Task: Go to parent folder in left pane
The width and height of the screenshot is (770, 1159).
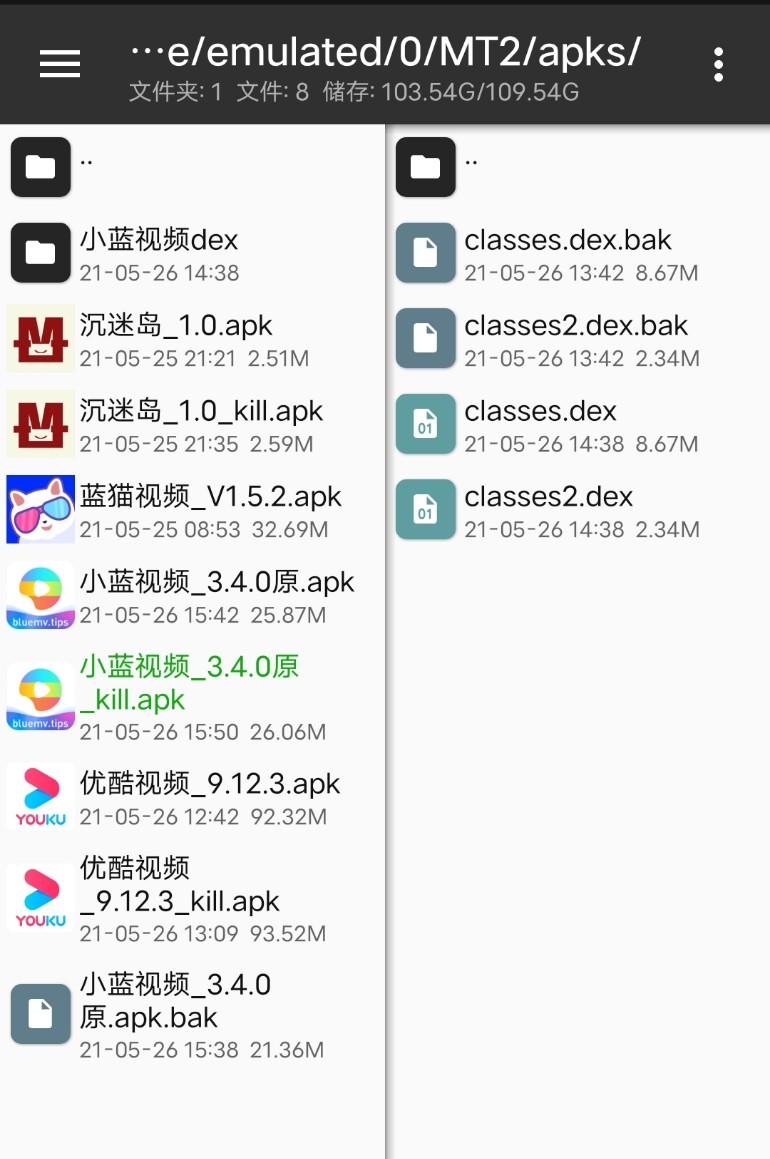Action: click(41, 167)
